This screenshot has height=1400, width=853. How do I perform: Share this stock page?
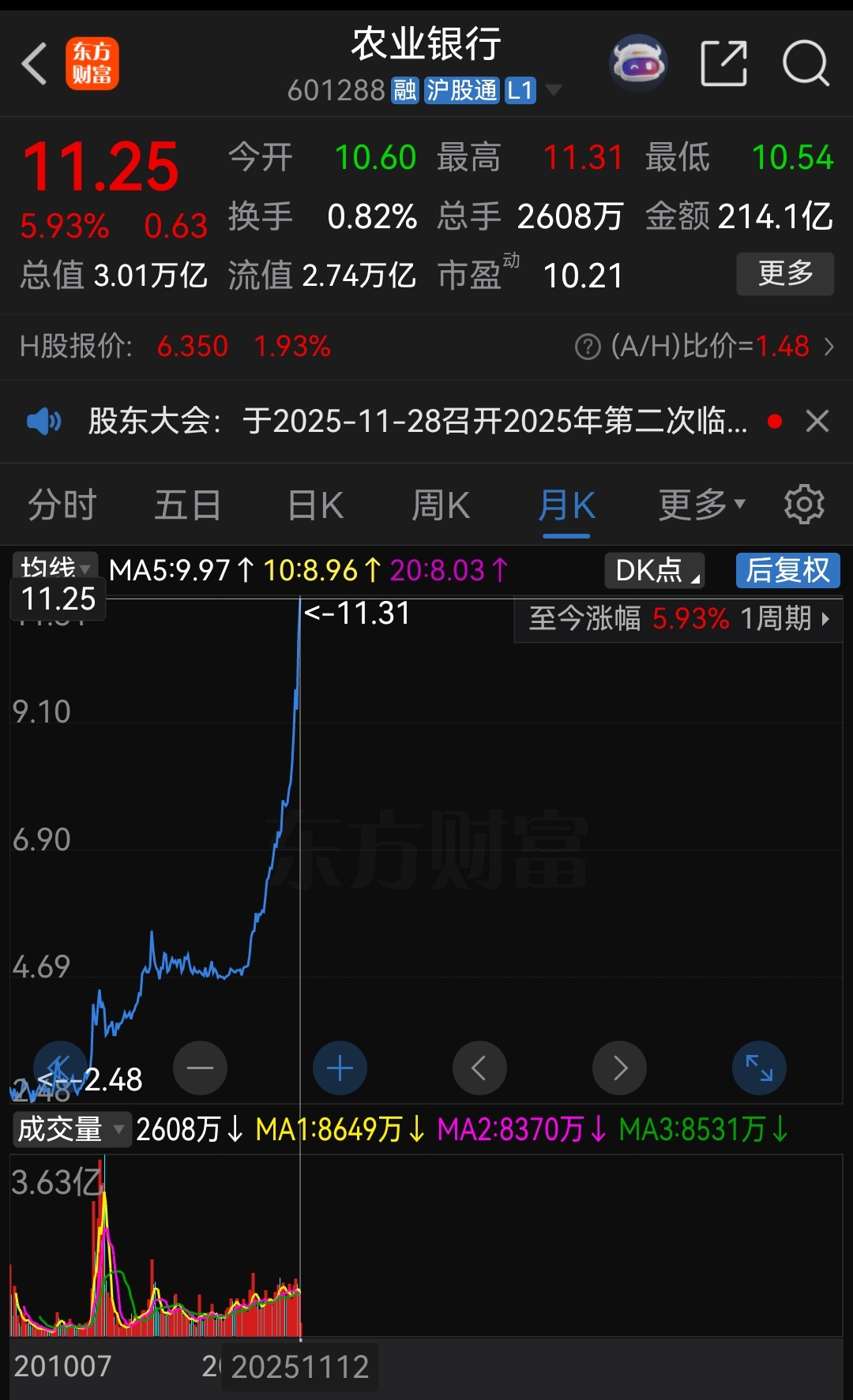click(x=723, y=63)
